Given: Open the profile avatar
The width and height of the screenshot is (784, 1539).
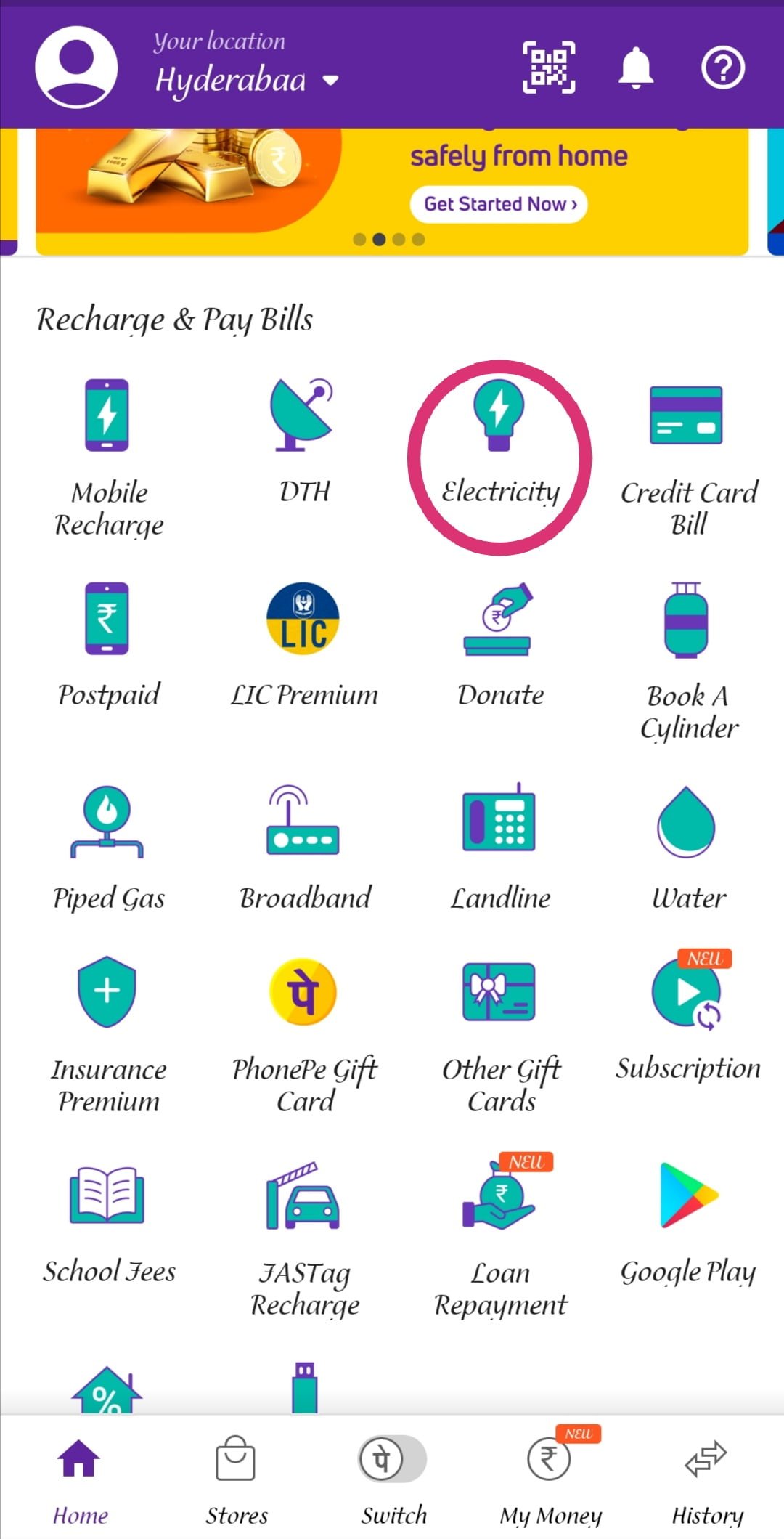Looking at the screenshot, I should pyautogui.click(x=76, y=68).
